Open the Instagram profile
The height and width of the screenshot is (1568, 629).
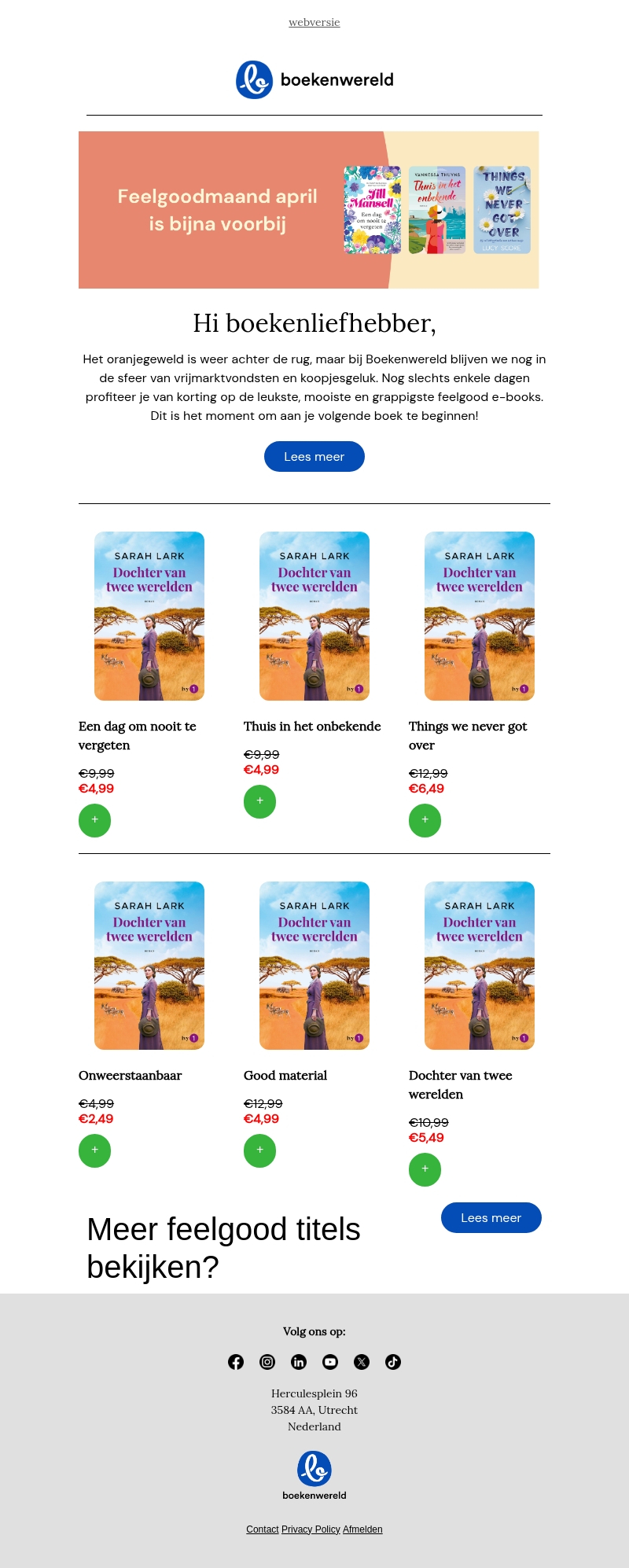pyautogui.click(x=267, y=1362)
